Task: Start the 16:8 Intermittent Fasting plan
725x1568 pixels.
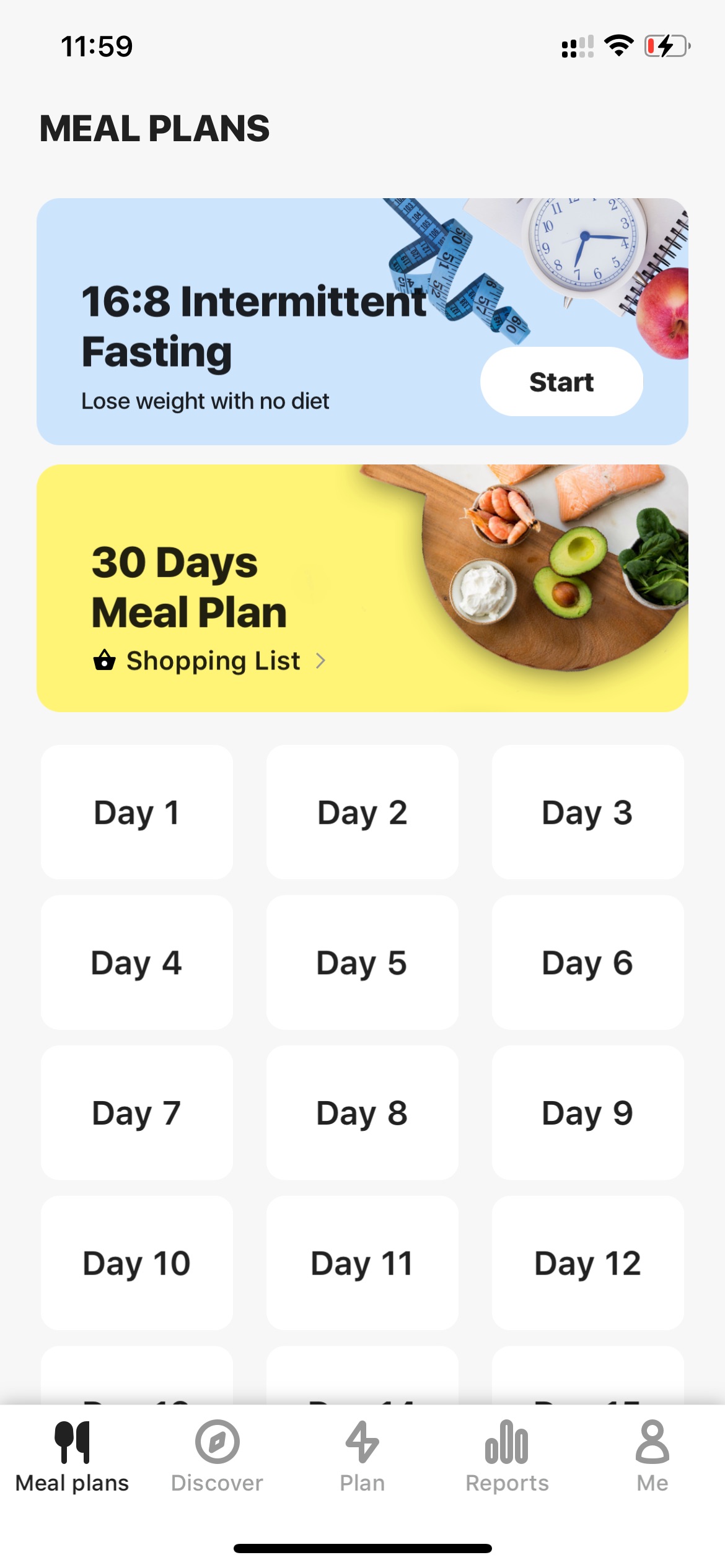Action: pyautogui.click(x=561, y=381)
